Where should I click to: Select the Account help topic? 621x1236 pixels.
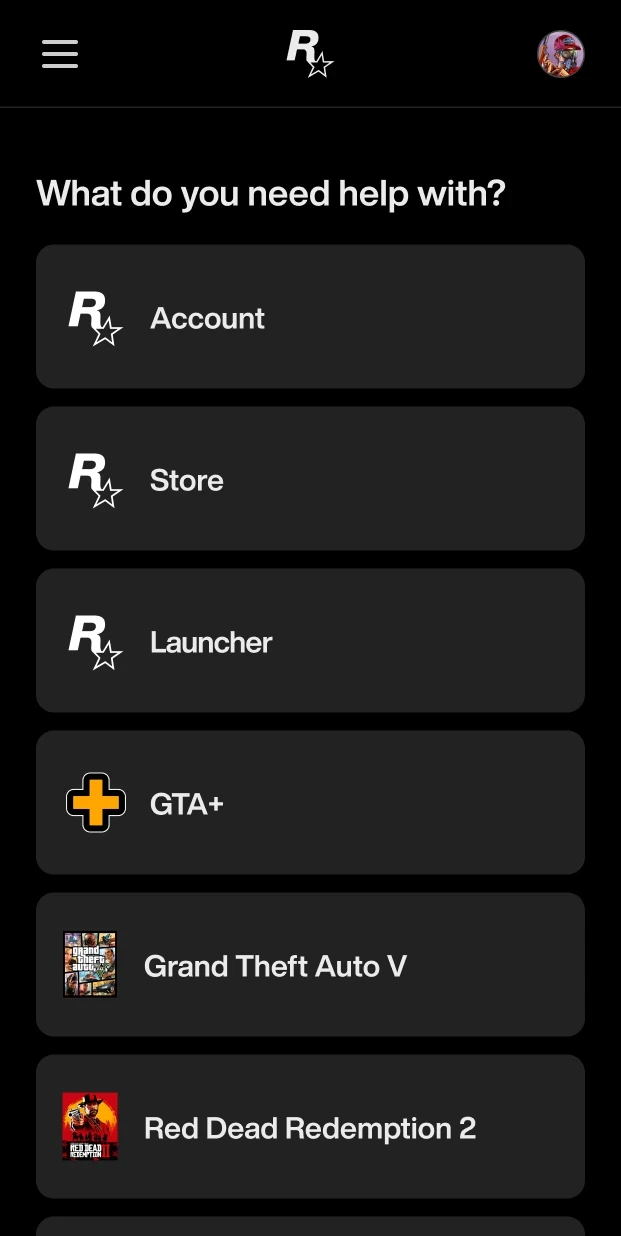(310, 317)
